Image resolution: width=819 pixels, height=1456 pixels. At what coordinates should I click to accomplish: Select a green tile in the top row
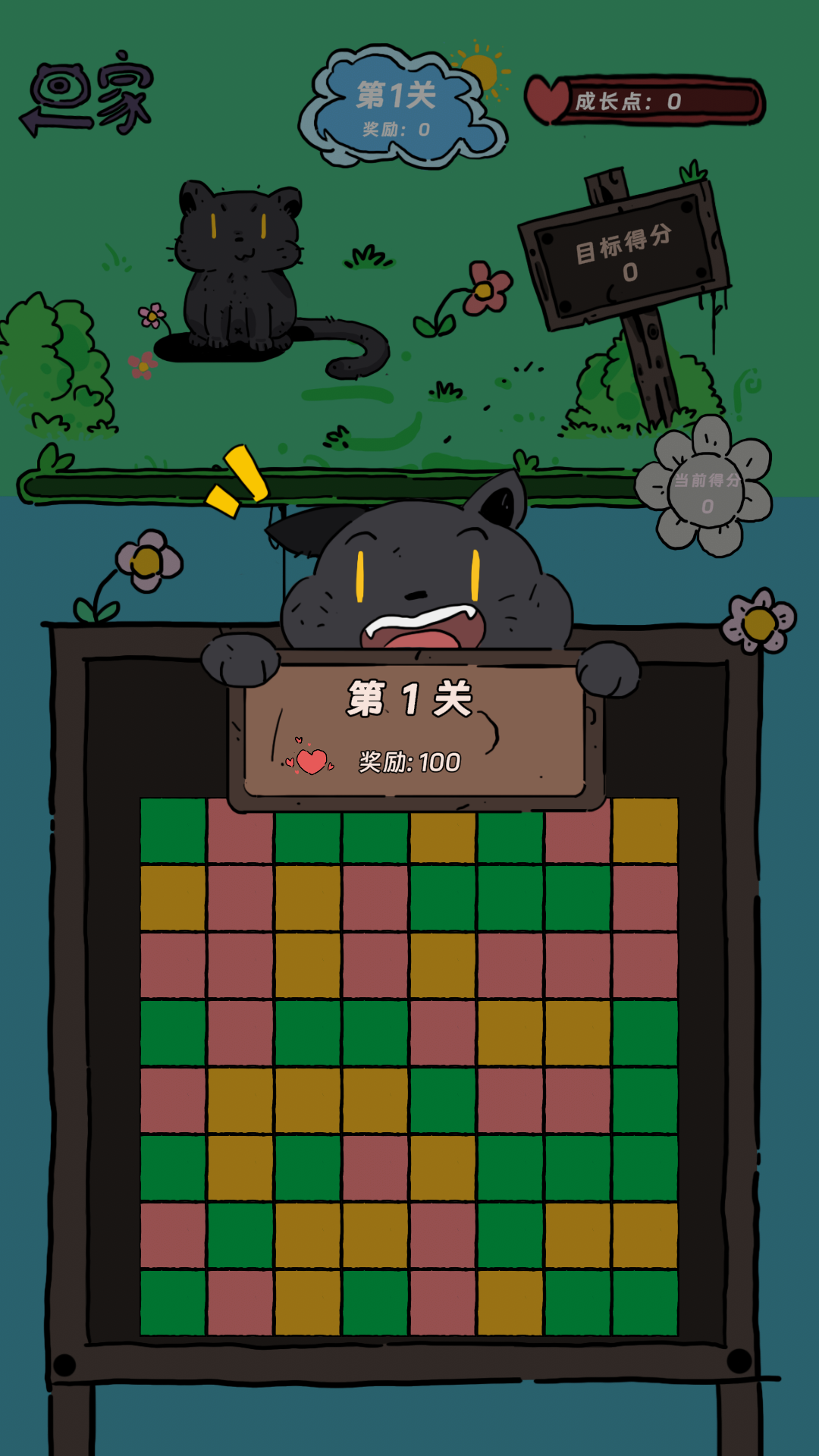click(x=171, y=830)
